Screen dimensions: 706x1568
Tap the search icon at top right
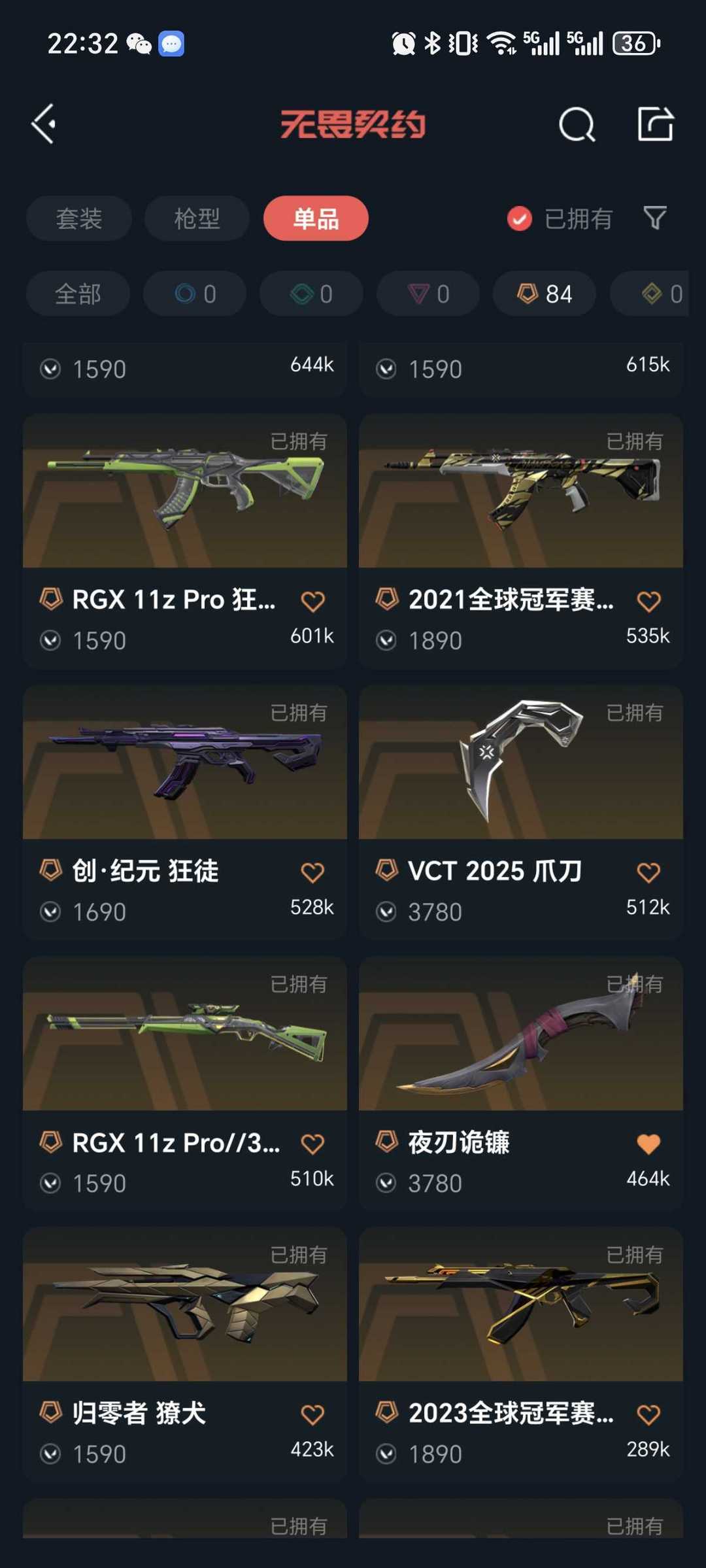coord(577,124)
